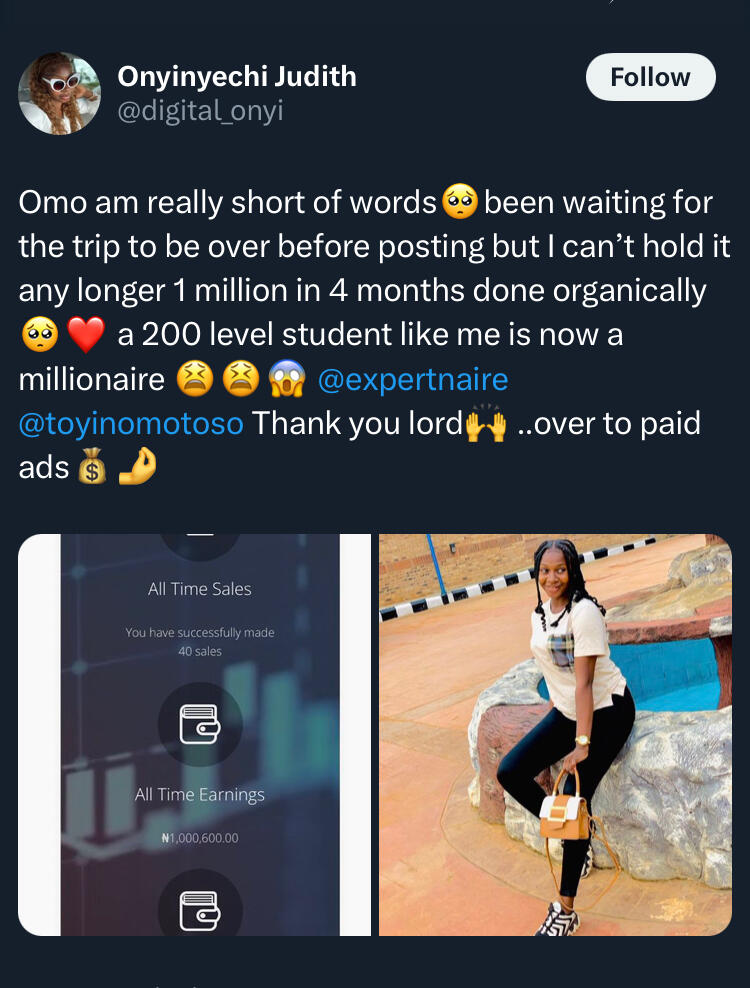Image resolution: width=750 pixels, height=988 pixels.
Task: Open the @digital_onyi profile handle
Action: click(200, 110)
